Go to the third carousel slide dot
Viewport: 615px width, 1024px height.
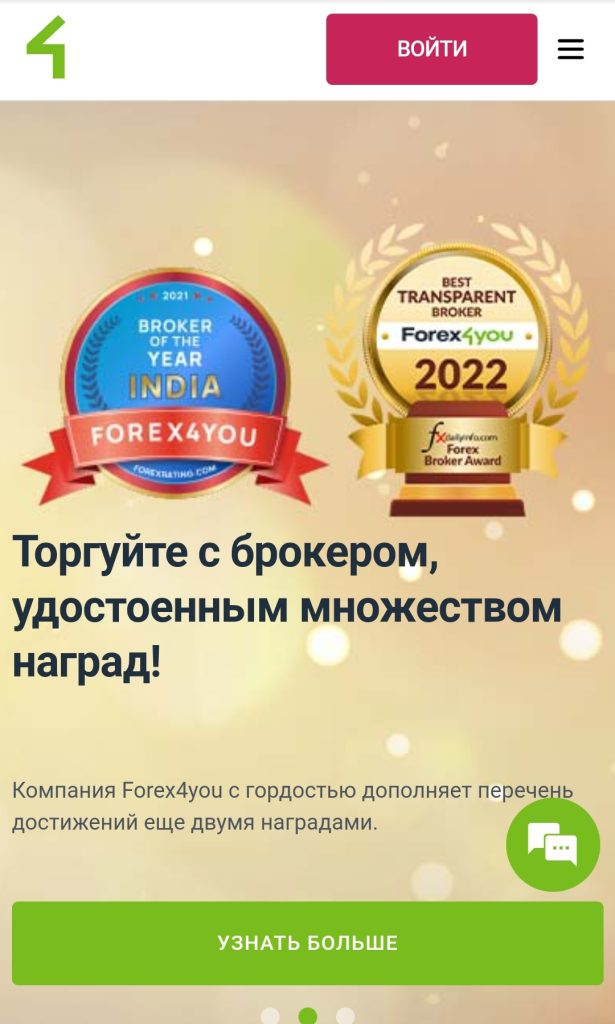click(x=345, y=1016)
